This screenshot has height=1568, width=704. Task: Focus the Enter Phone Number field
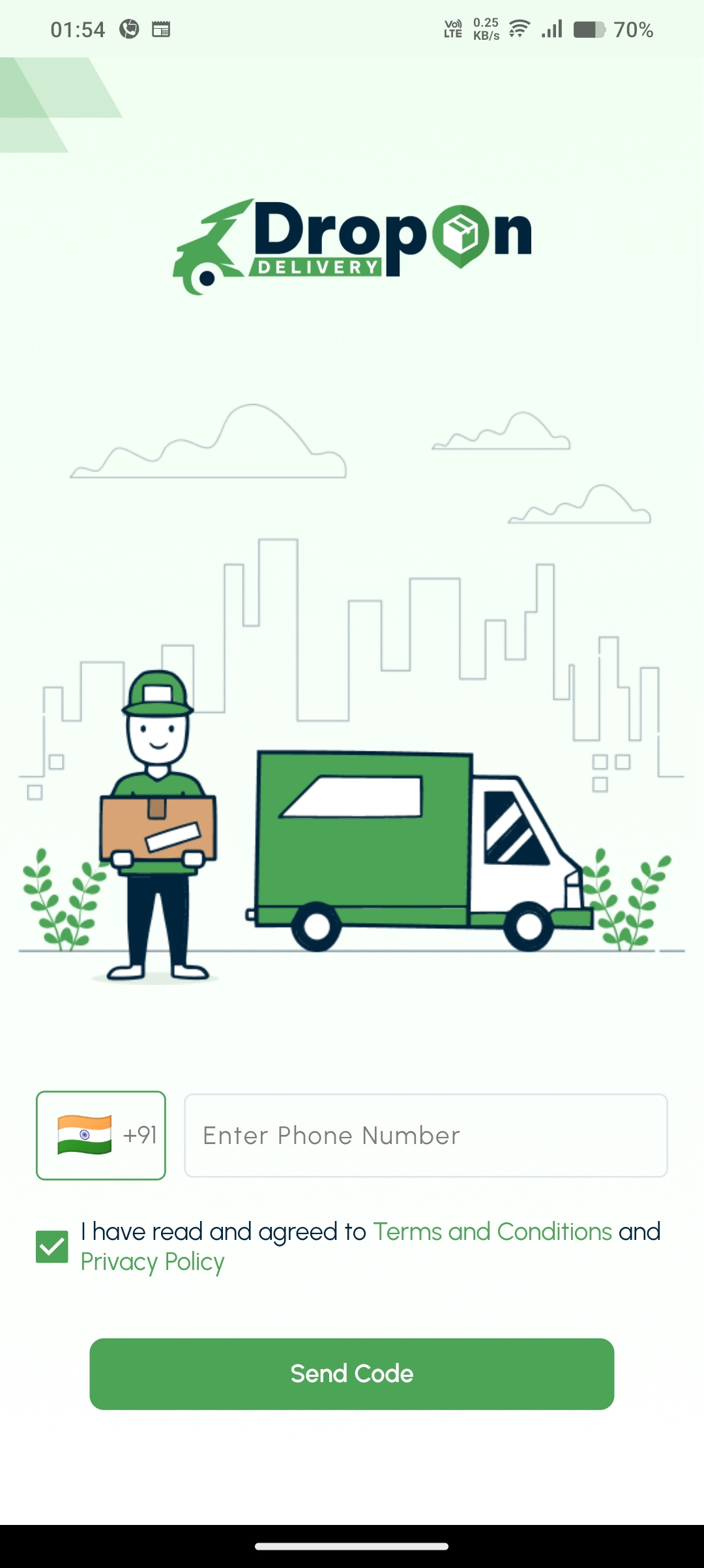426,1136
